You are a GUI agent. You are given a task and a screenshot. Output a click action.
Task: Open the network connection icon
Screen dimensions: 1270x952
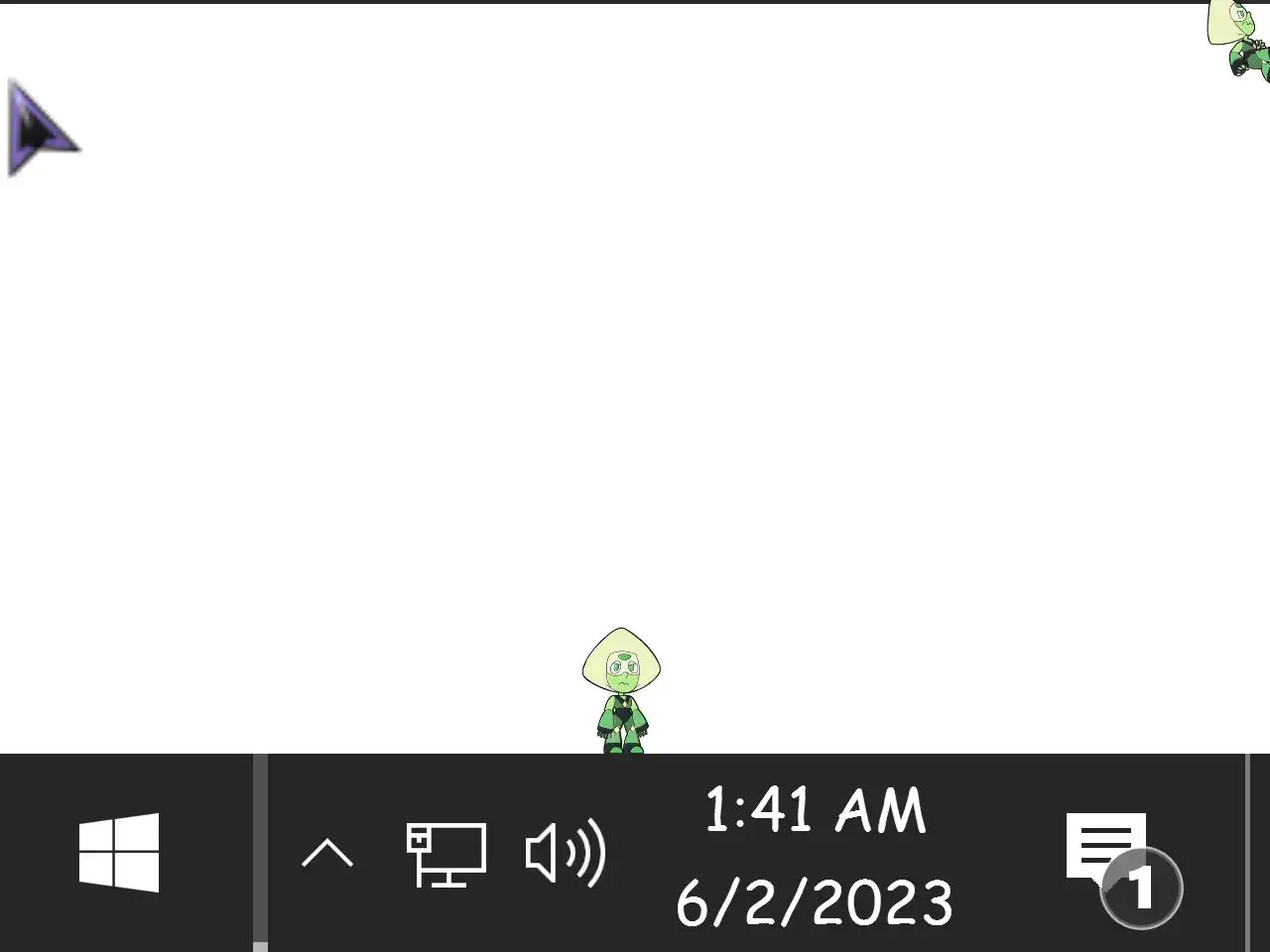tap(446, 853)
